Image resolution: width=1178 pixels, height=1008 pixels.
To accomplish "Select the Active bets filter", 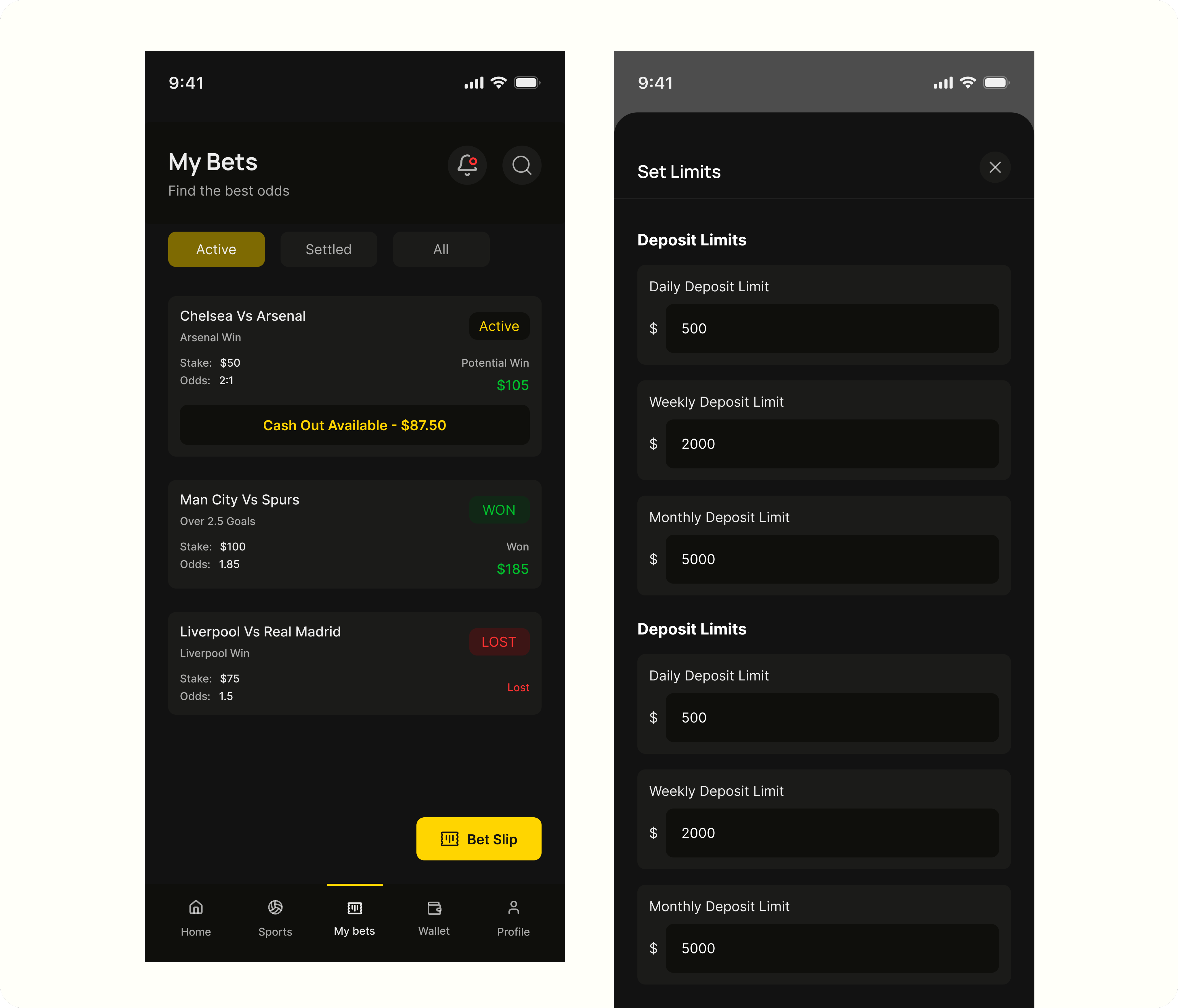I will [x=216, y=249].
